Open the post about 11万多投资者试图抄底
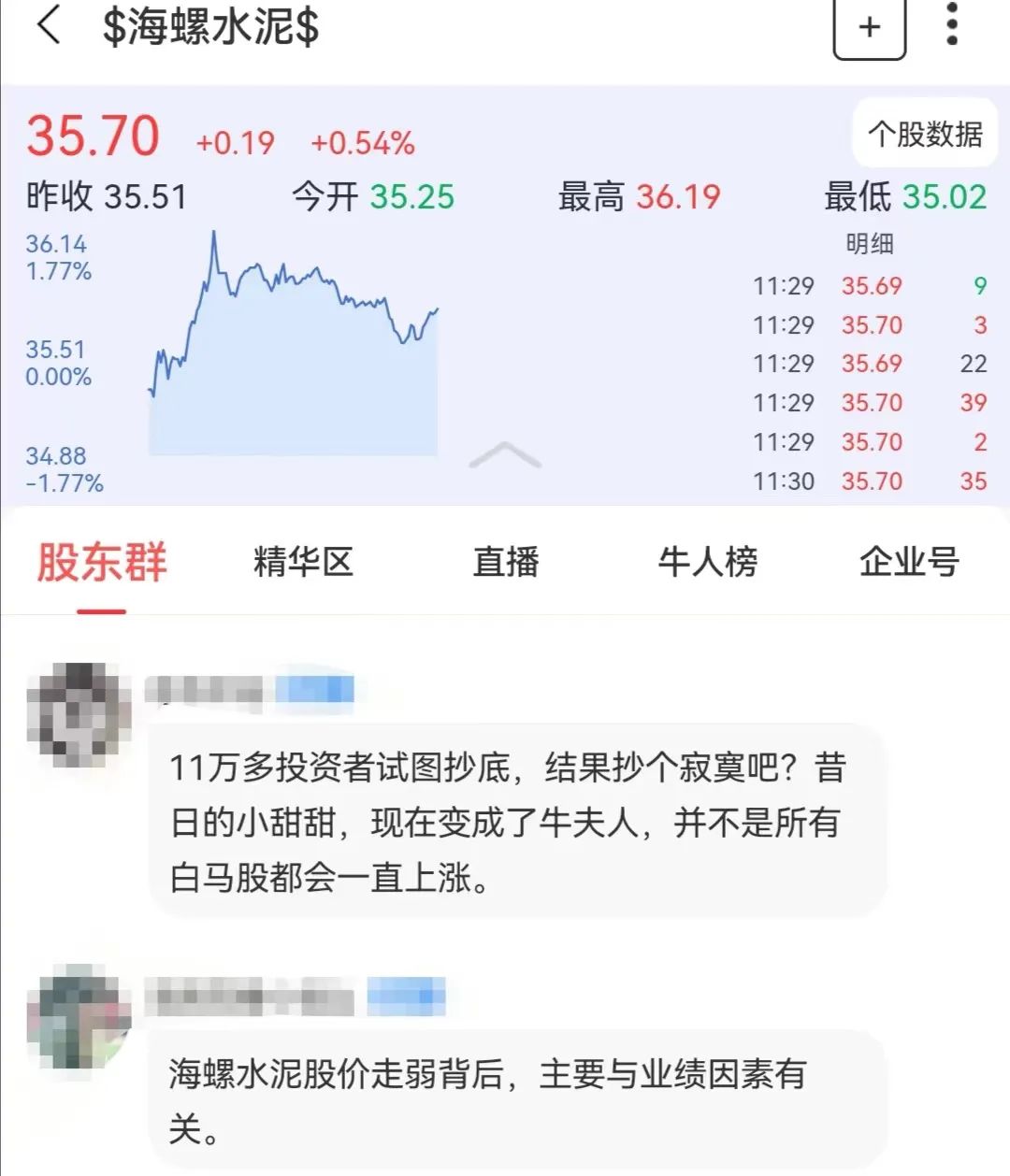This screenshot has height=1176, width=1010. [516, 822]
